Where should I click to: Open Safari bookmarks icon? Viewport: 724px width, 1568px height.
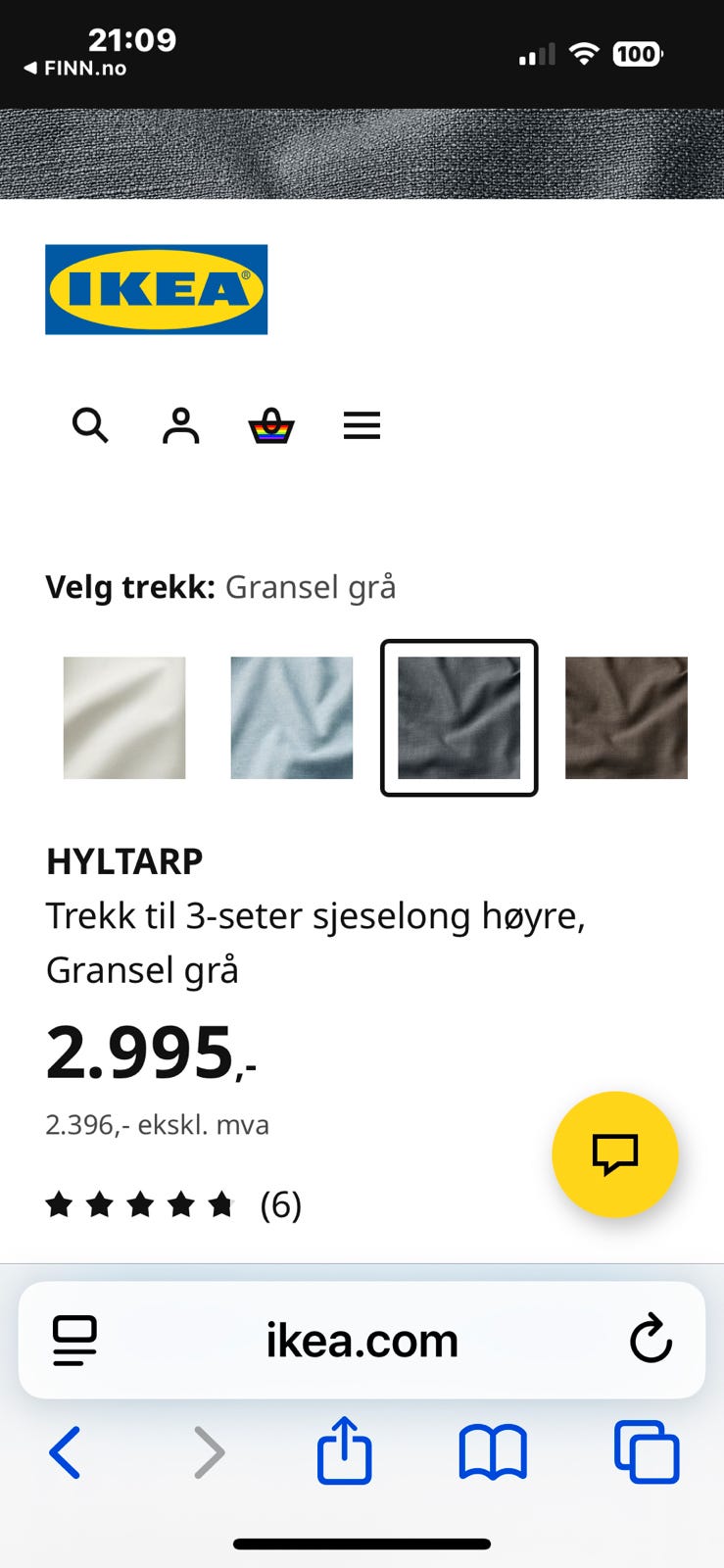493,1453
